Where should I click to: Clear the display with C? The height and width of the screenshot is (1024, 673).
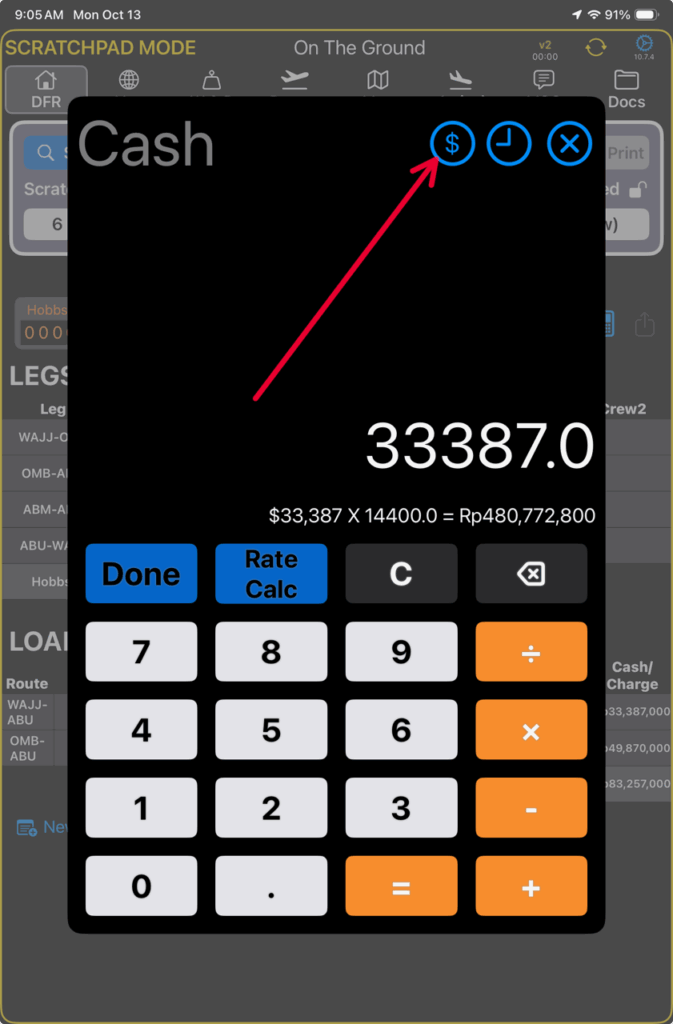tap(401, 574)
